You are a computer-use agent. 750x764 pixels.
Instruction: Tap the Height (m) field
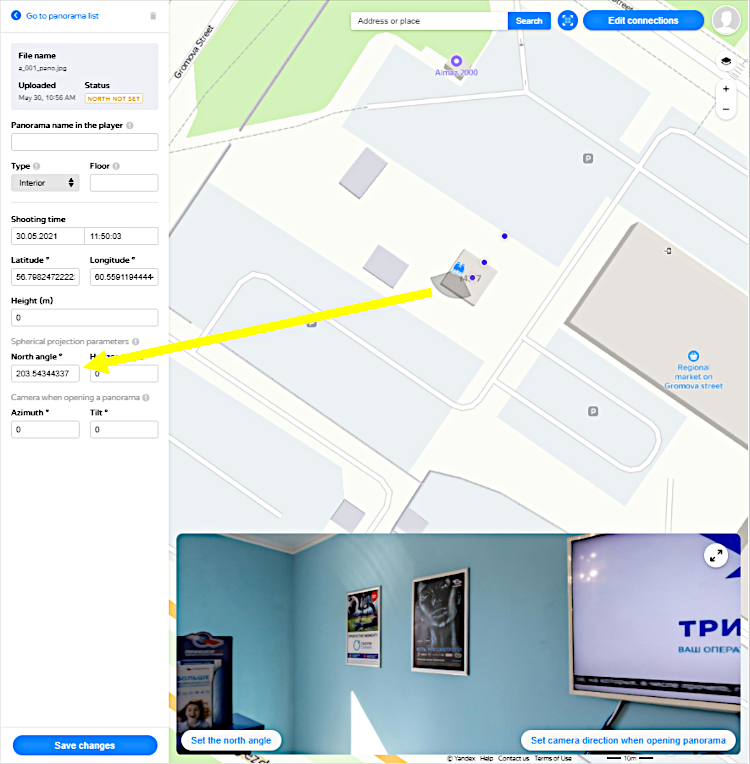(x=84, y=317)
